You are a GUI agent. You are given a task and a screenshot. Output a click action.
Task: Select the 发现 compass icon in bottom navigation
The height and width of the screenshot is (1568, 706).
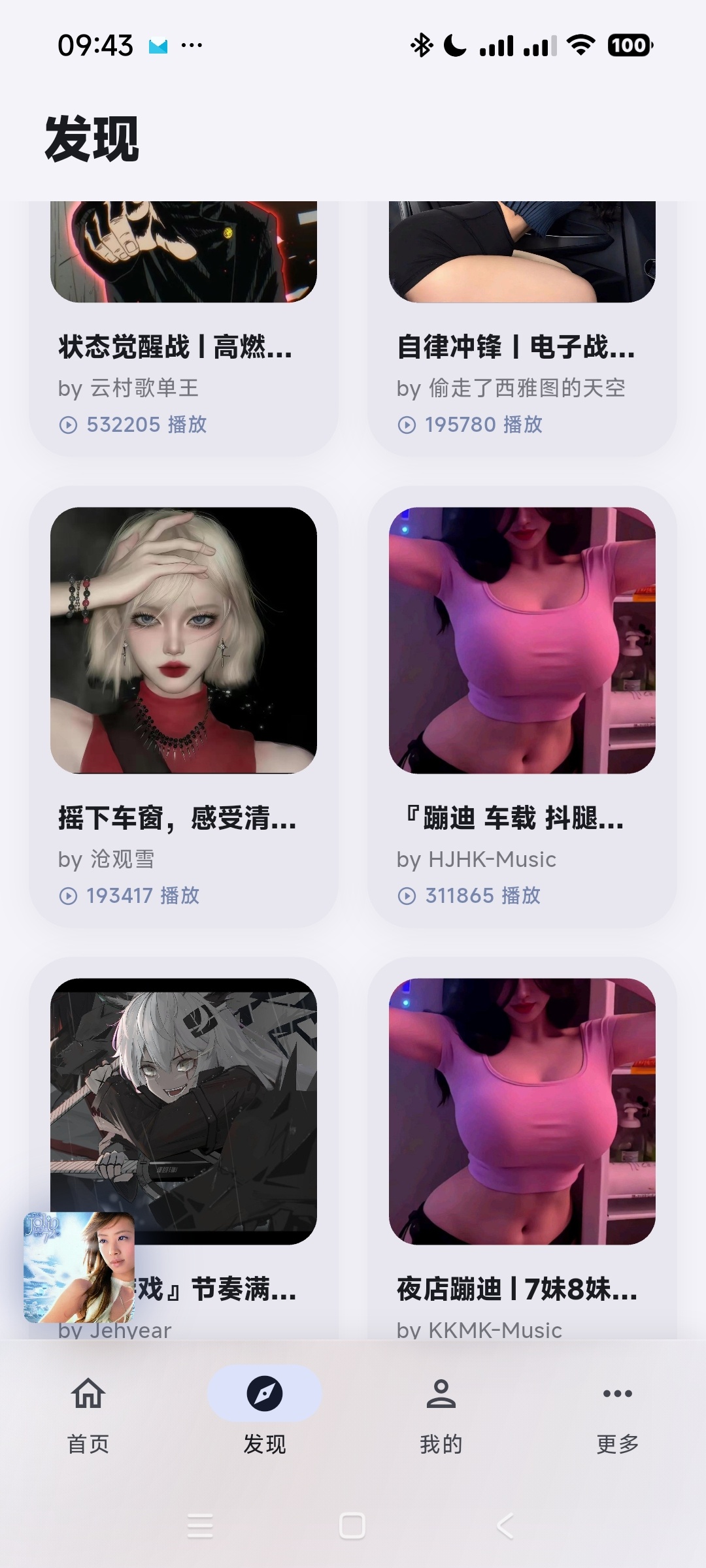[263, 1395]
